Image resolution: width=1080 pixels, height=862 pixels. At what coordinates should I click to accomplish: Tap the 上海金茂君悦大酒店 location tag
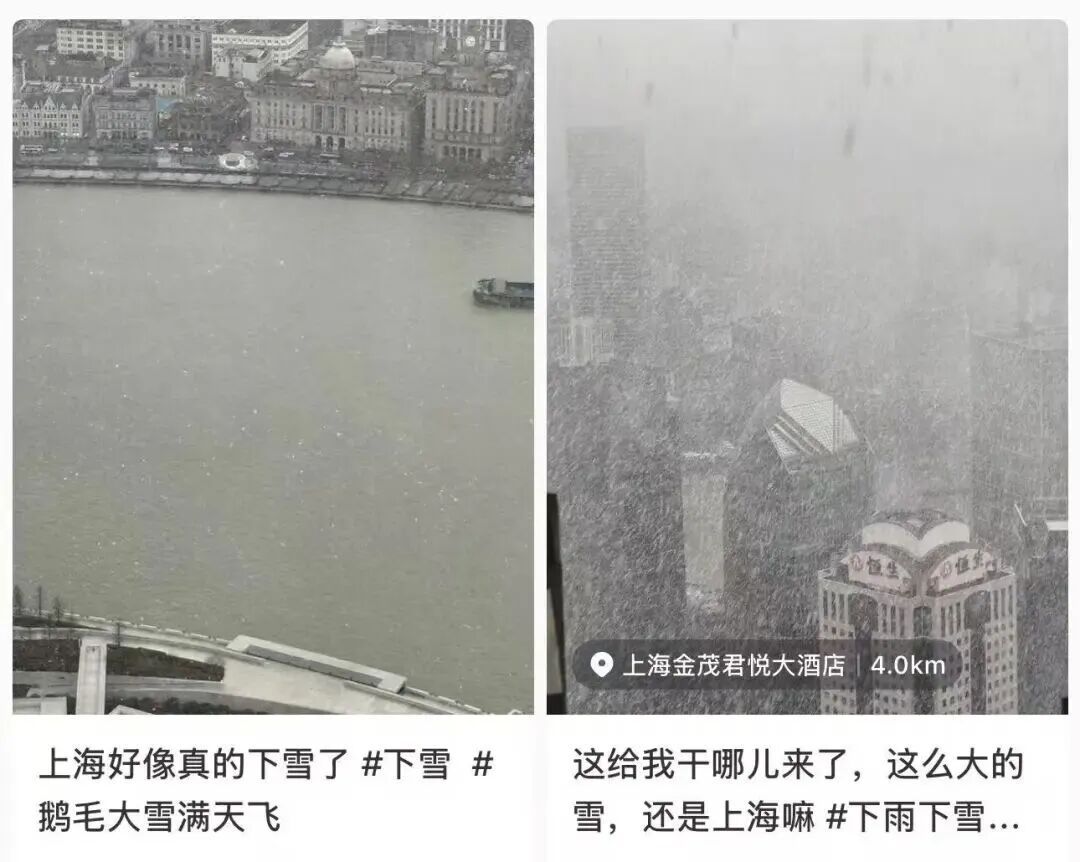768,666
